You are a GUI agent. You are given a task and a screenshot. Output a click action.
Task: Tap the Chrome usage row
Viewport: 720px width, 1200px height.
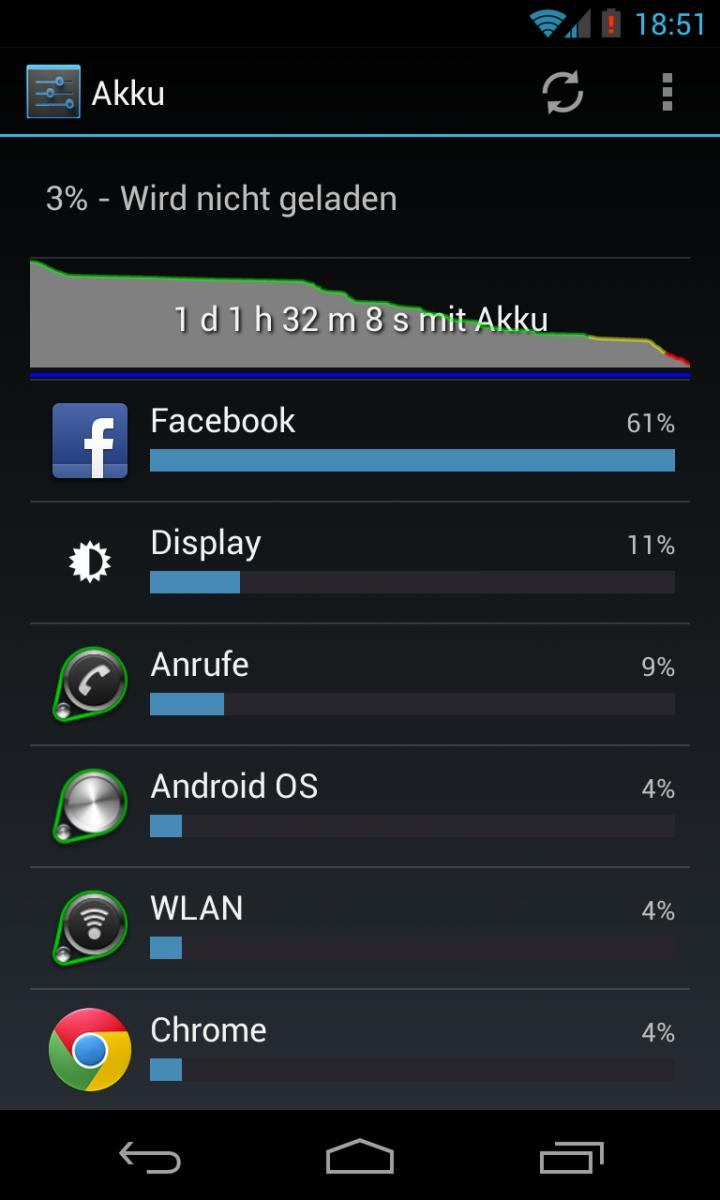[360, 1050]
